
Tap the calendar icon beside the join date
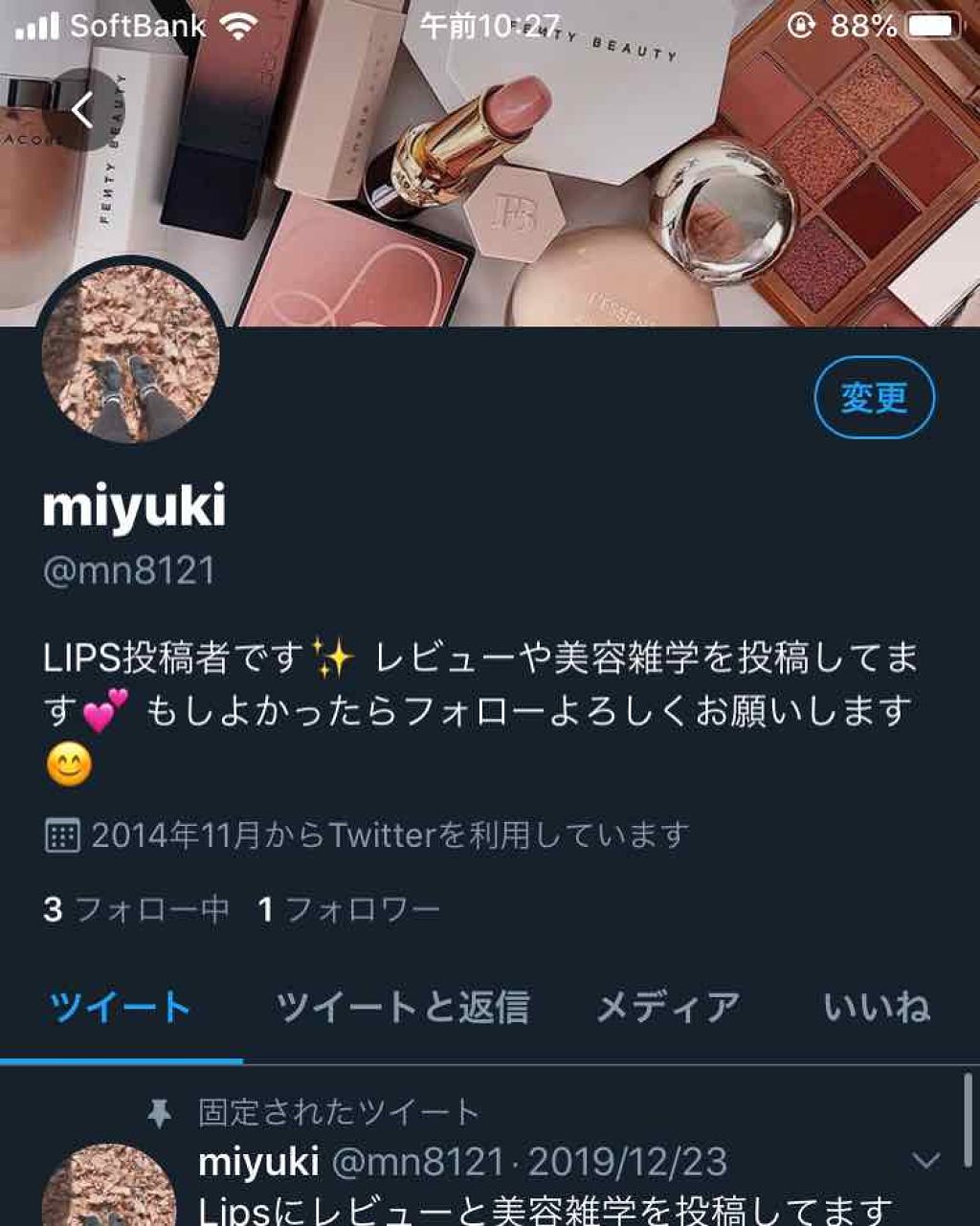tap(63, 835)
